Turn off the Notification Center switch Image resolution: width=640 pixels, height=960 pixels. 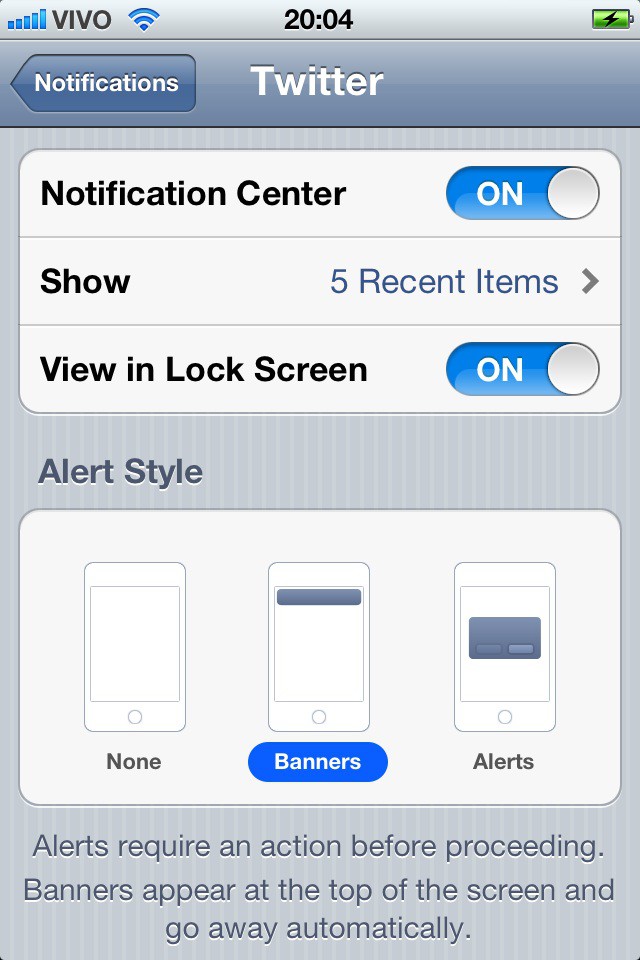pos(522,193)
